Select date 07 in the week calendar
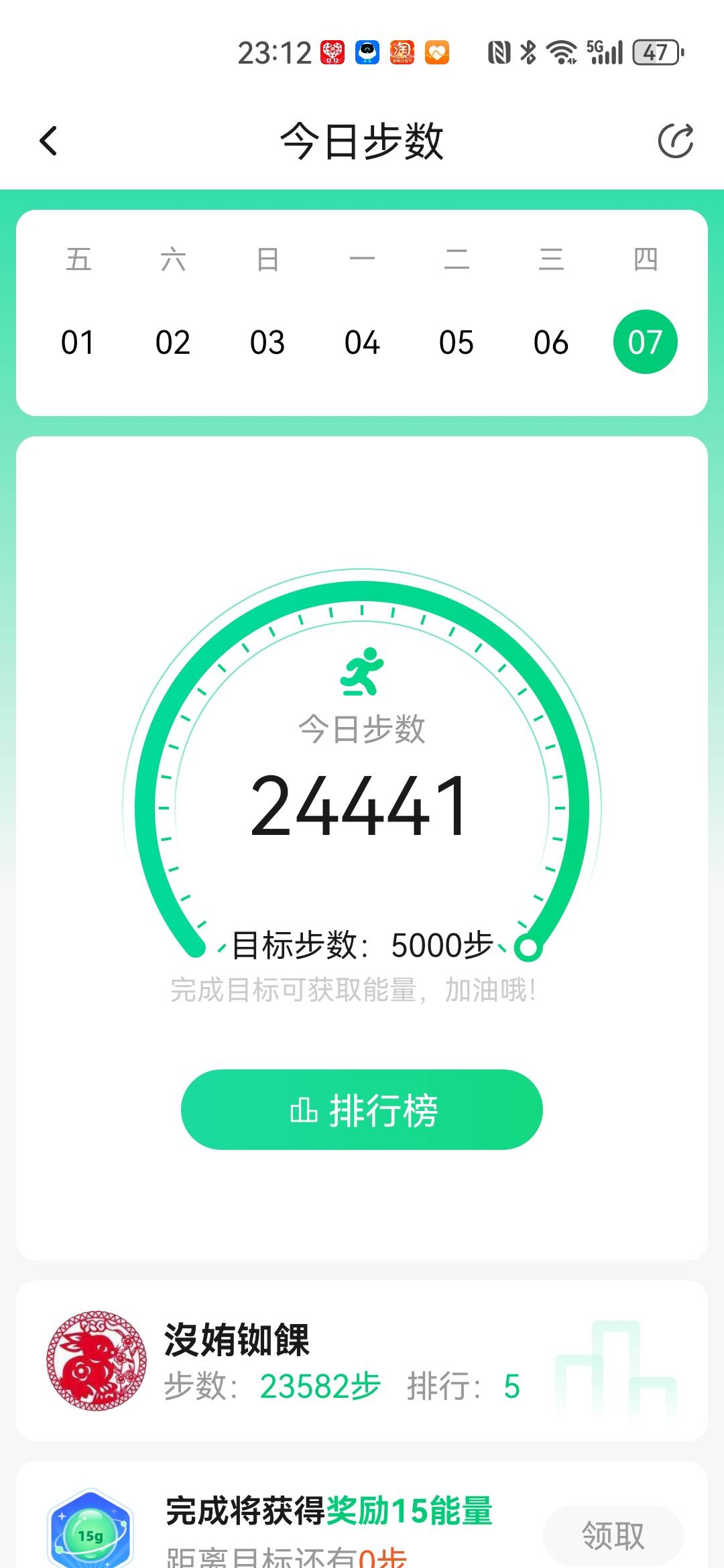This screenshot has height=1568, width=724. click(x=645, y=342)
